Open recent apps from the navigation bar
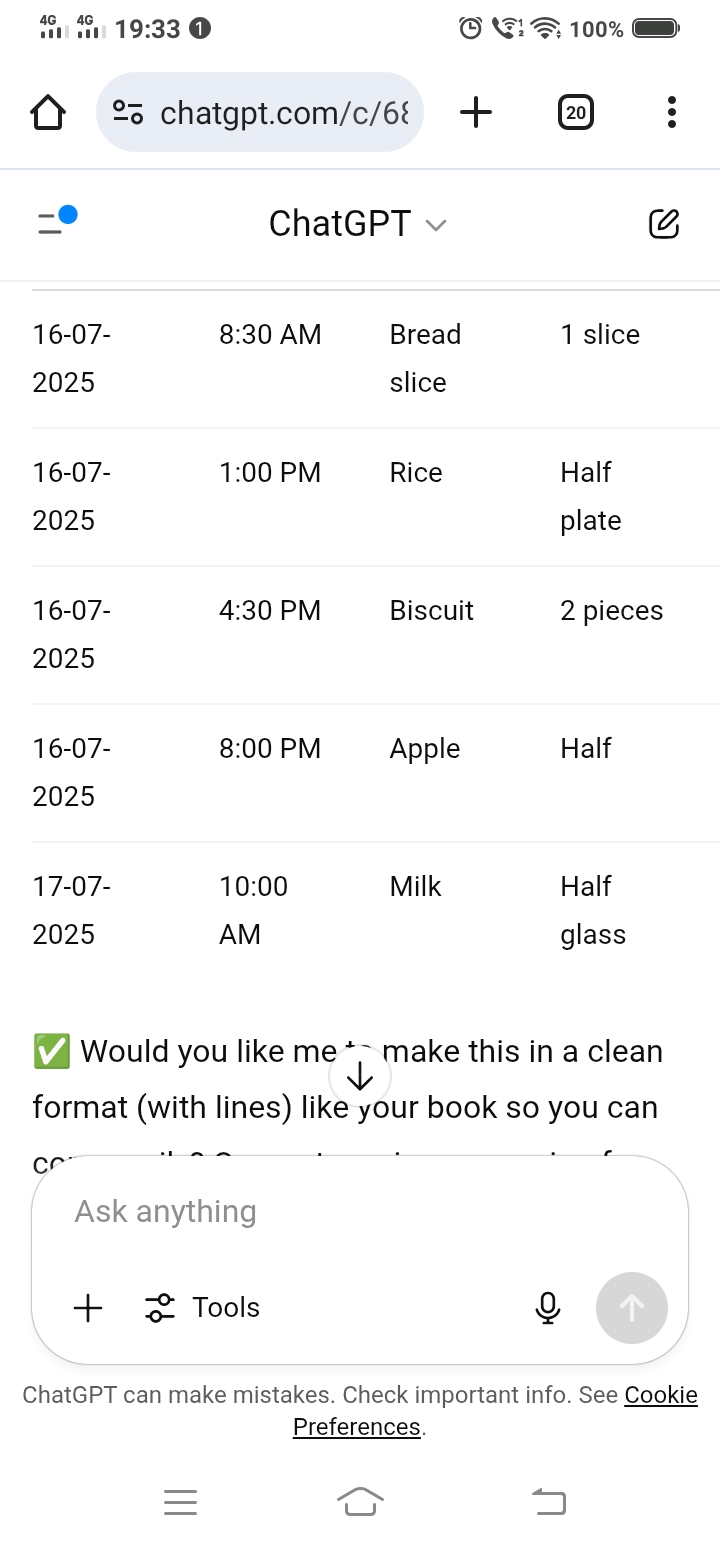The image size is (720, 1544). (x=180, y=1502)
